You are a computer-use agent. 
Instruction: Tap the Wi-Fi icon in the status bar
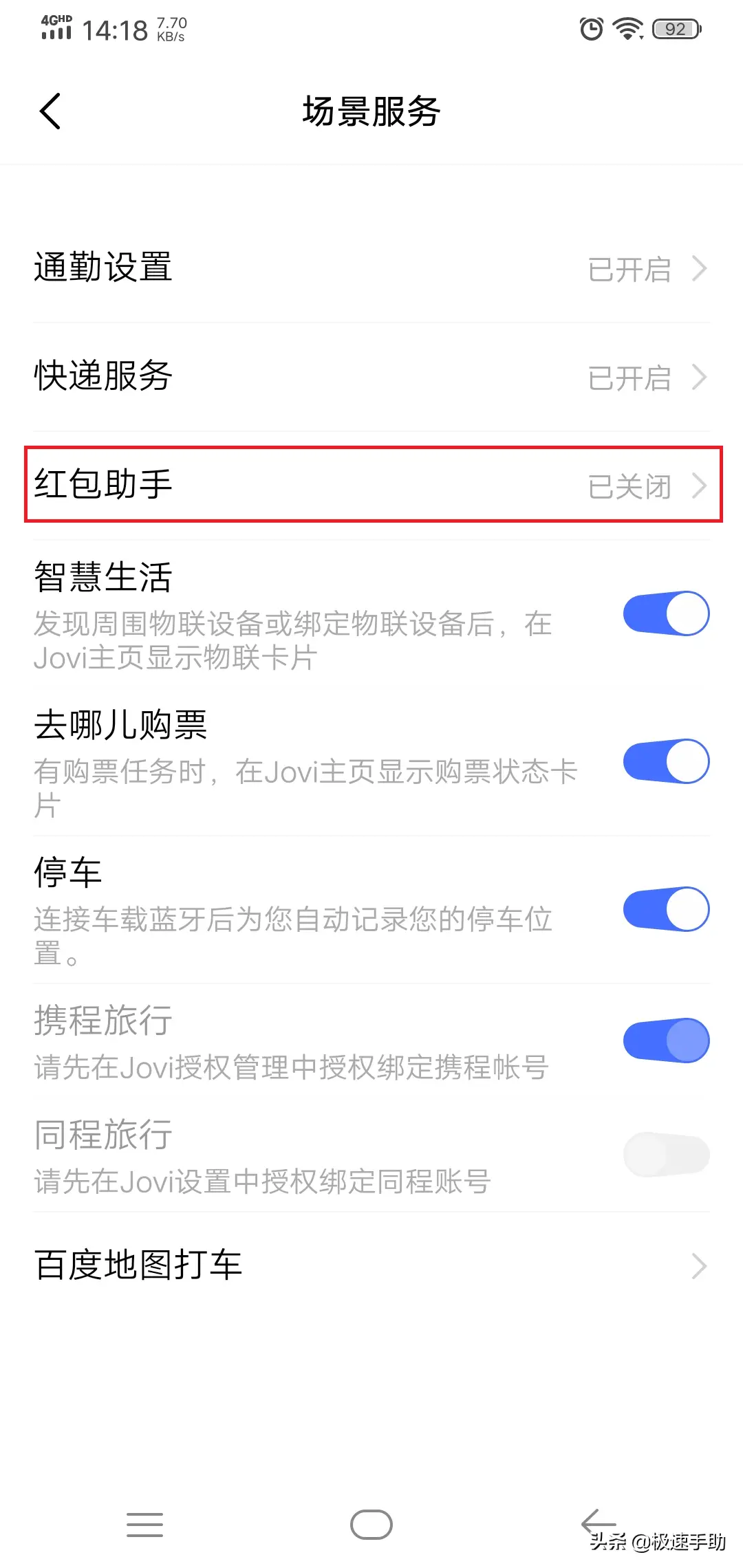627,29
